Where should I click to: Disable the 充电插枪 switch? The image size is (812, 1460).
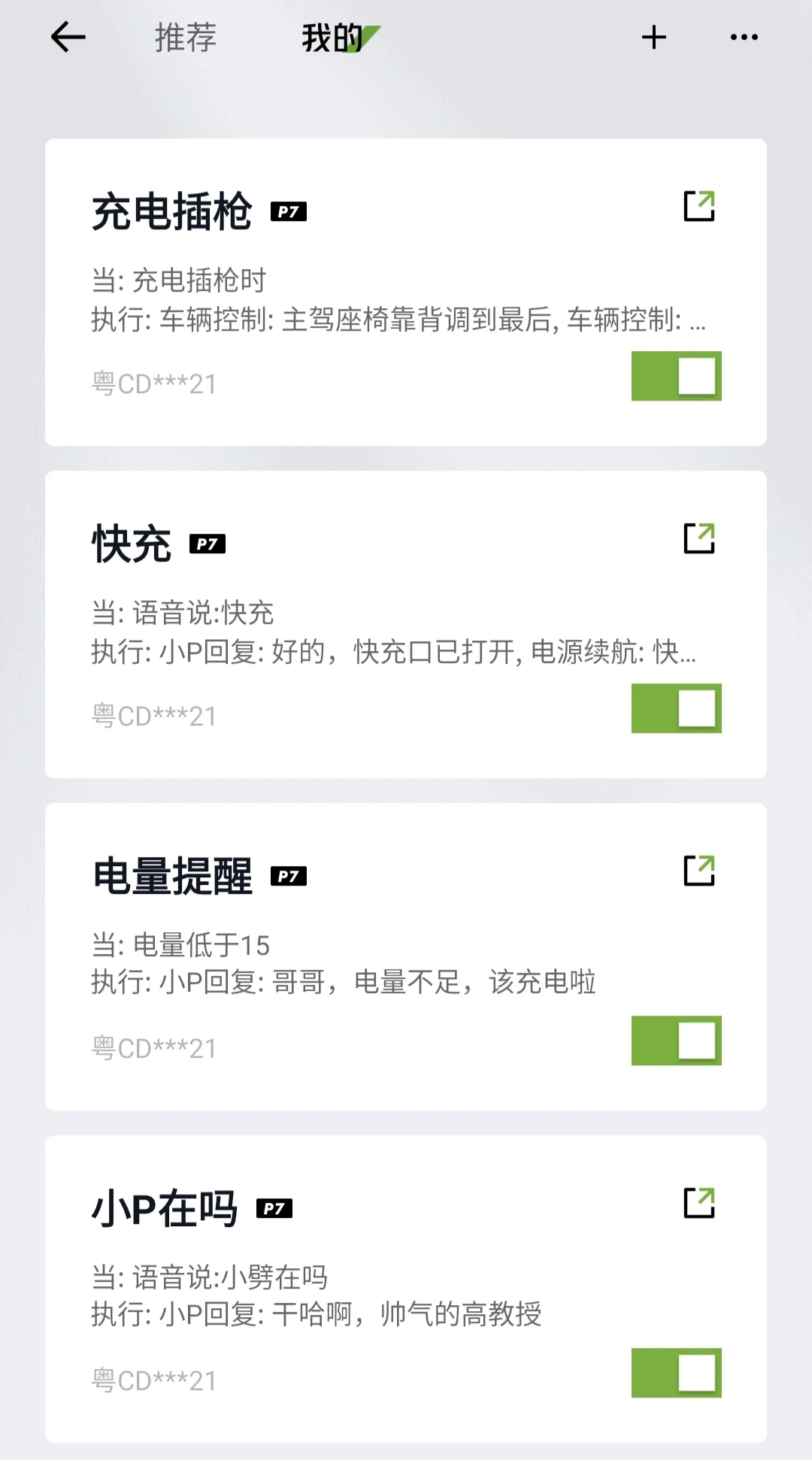tap(677, 376)
